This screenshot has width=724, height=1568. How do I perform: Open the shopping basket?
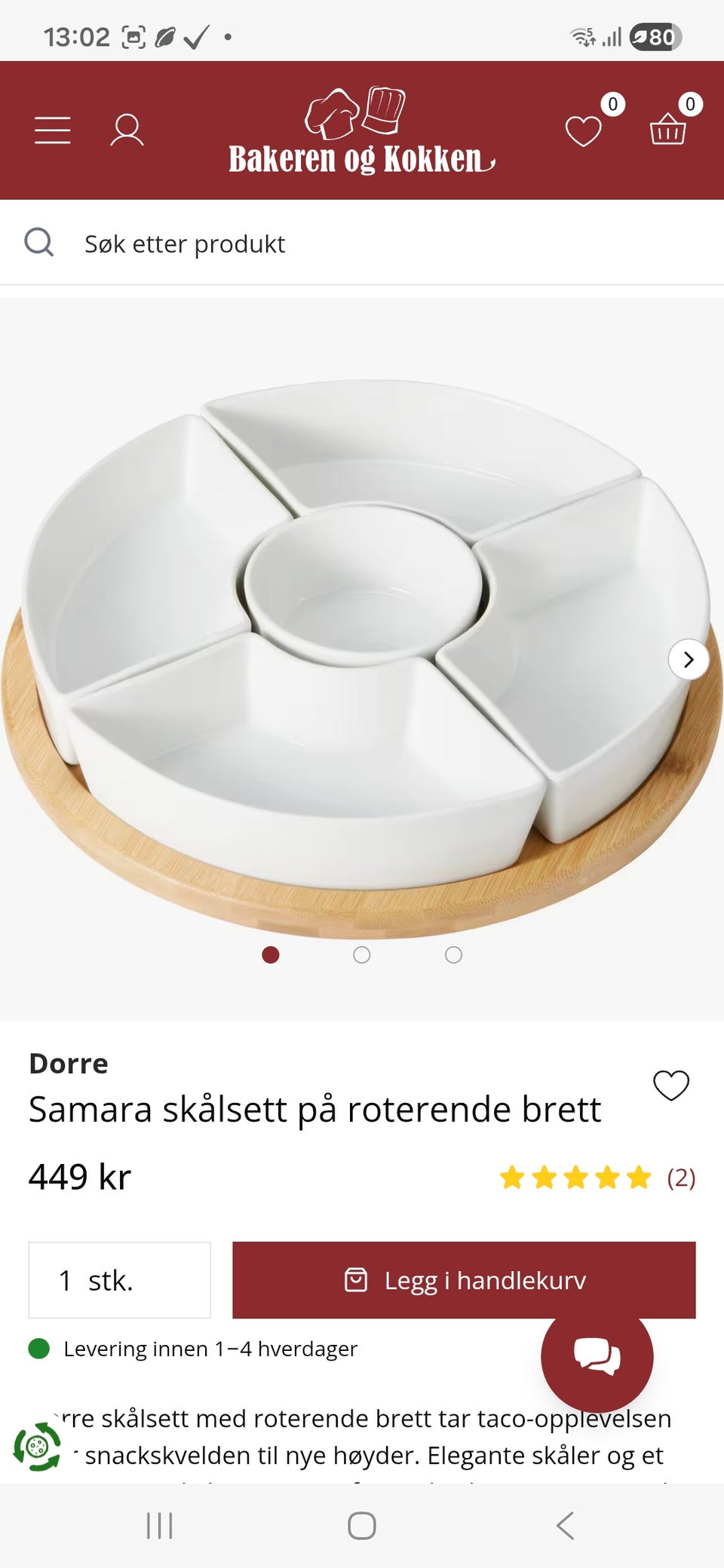[x=668, y=129]
